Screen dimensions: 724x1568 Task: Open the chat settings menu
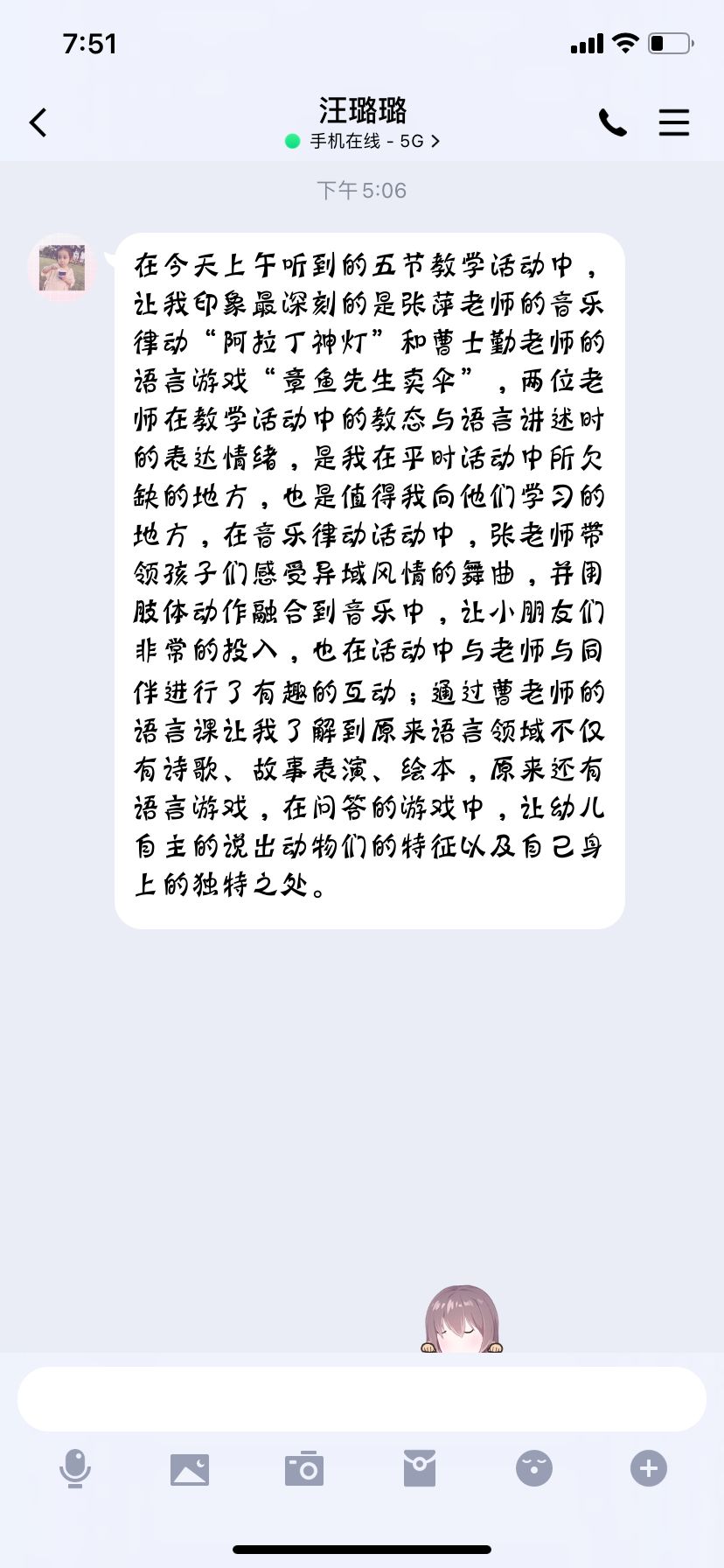pos(673,122)
